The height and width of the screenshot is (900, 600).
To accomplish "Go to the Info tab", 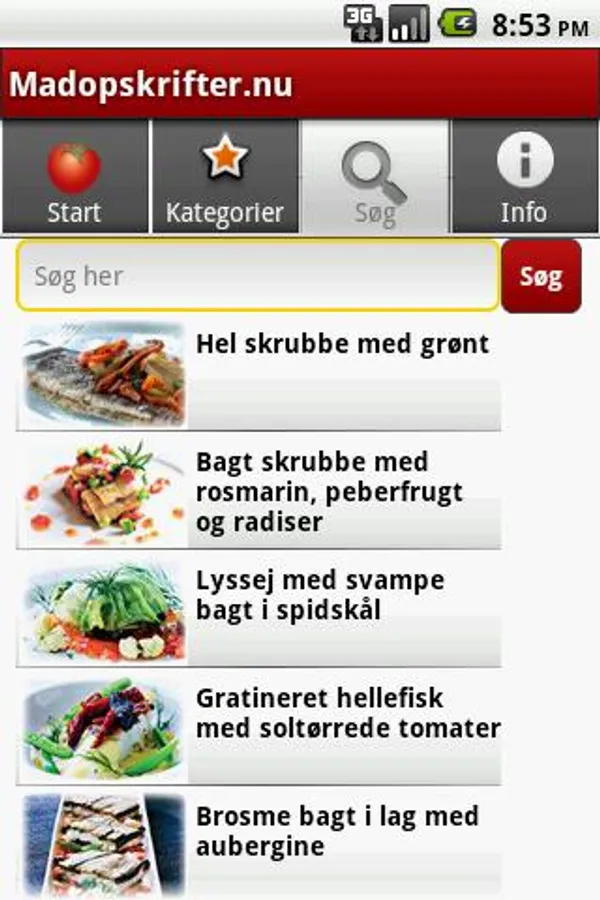I will (x=525, y=178).
